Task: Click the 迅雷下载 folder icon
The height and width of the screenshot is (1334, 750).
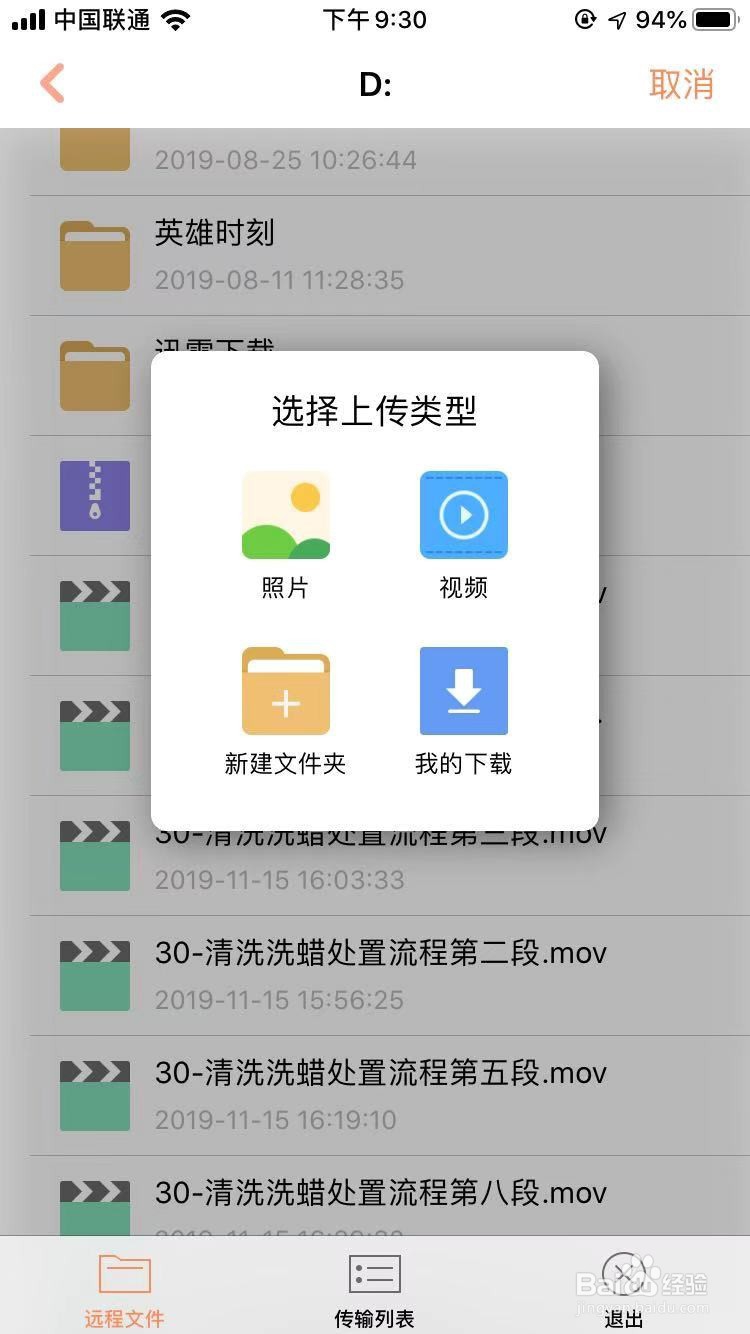Action: (95, 375)
